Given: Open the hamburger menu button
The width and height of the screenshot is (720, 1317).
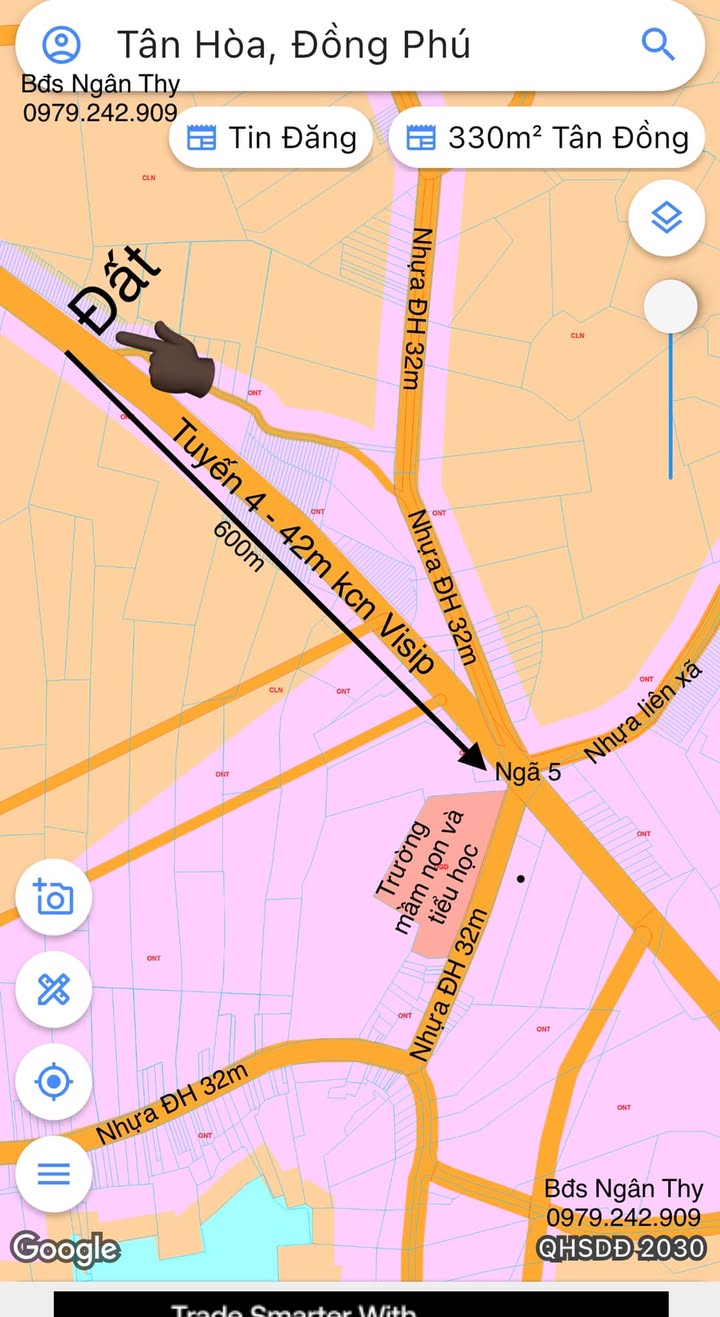Looking at the screenshot, I should (54, 1173).
